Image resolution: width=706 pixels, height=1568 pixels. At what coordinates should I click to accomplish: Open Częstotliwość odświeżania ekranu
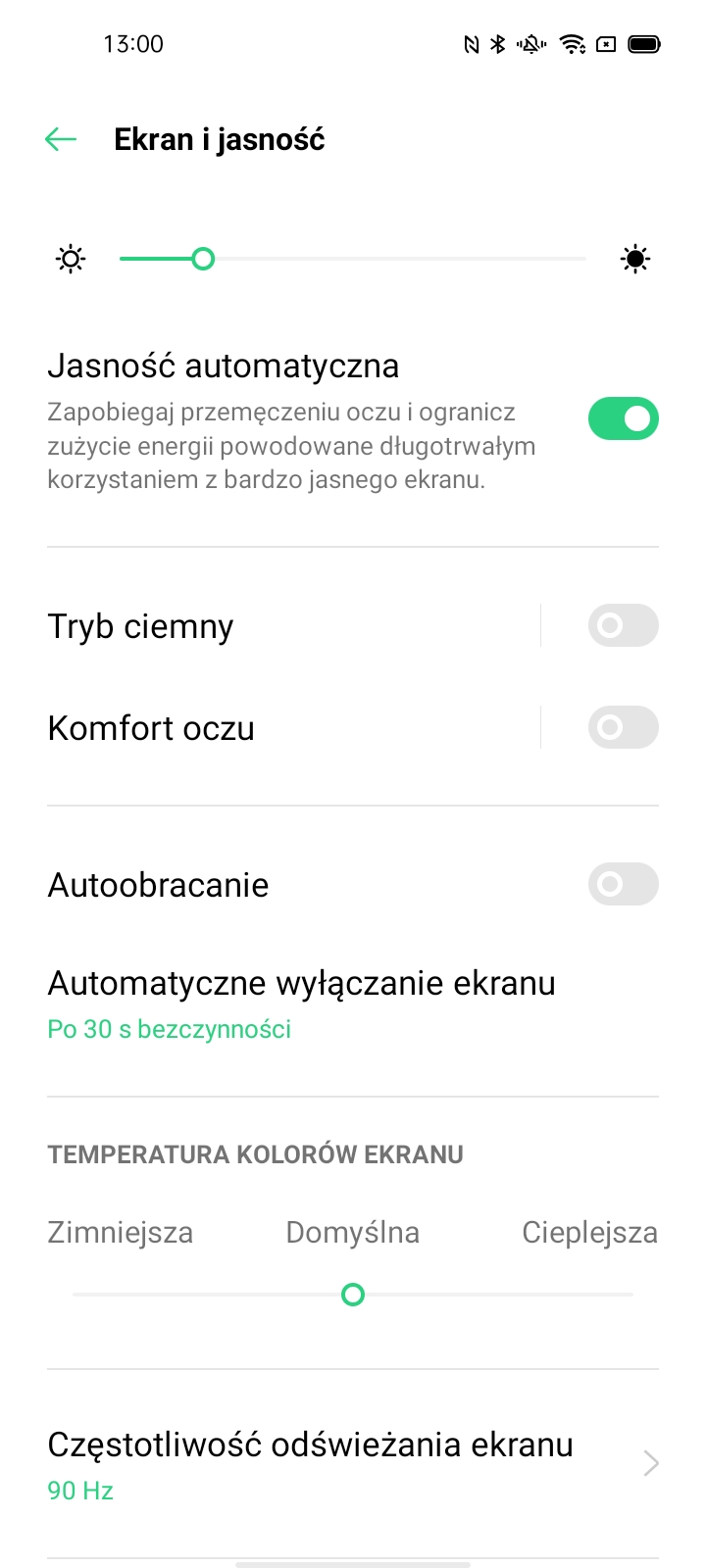pyautogui.click(x=353, y=1464)
